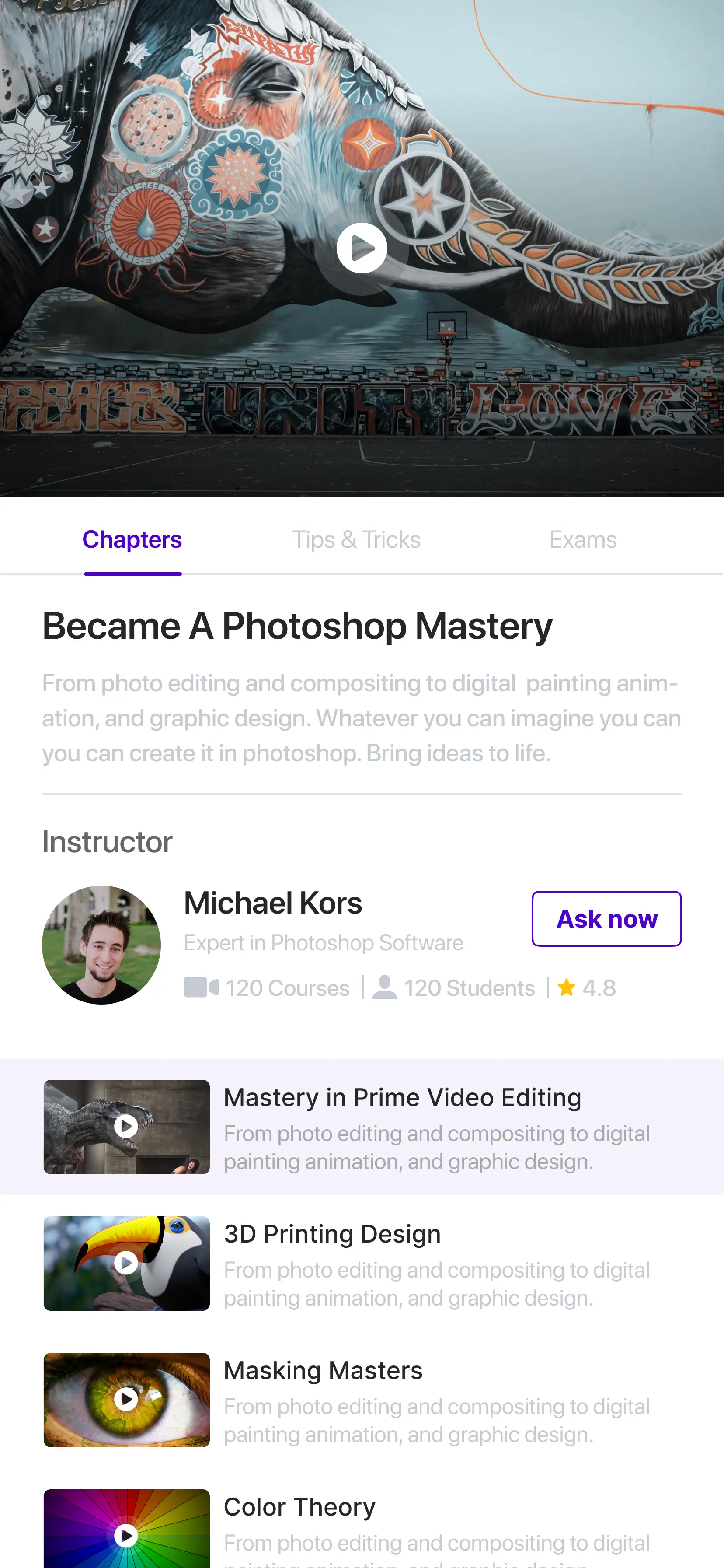Play the 3D Printing Design chapter
Image resolution: width=724 pixels, height=1568 pixels.
pos(126,1263)
